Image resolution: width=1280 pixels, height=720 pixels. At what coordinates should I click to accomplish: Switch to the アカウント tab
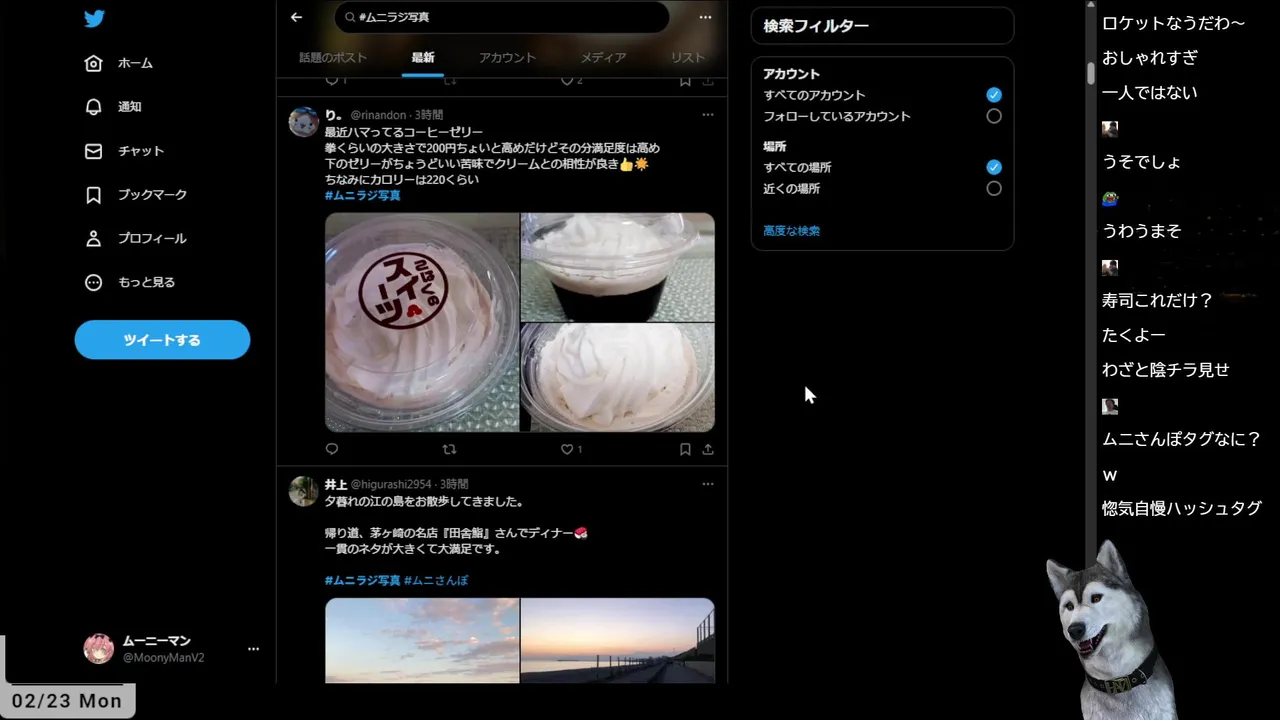[507, 58]
